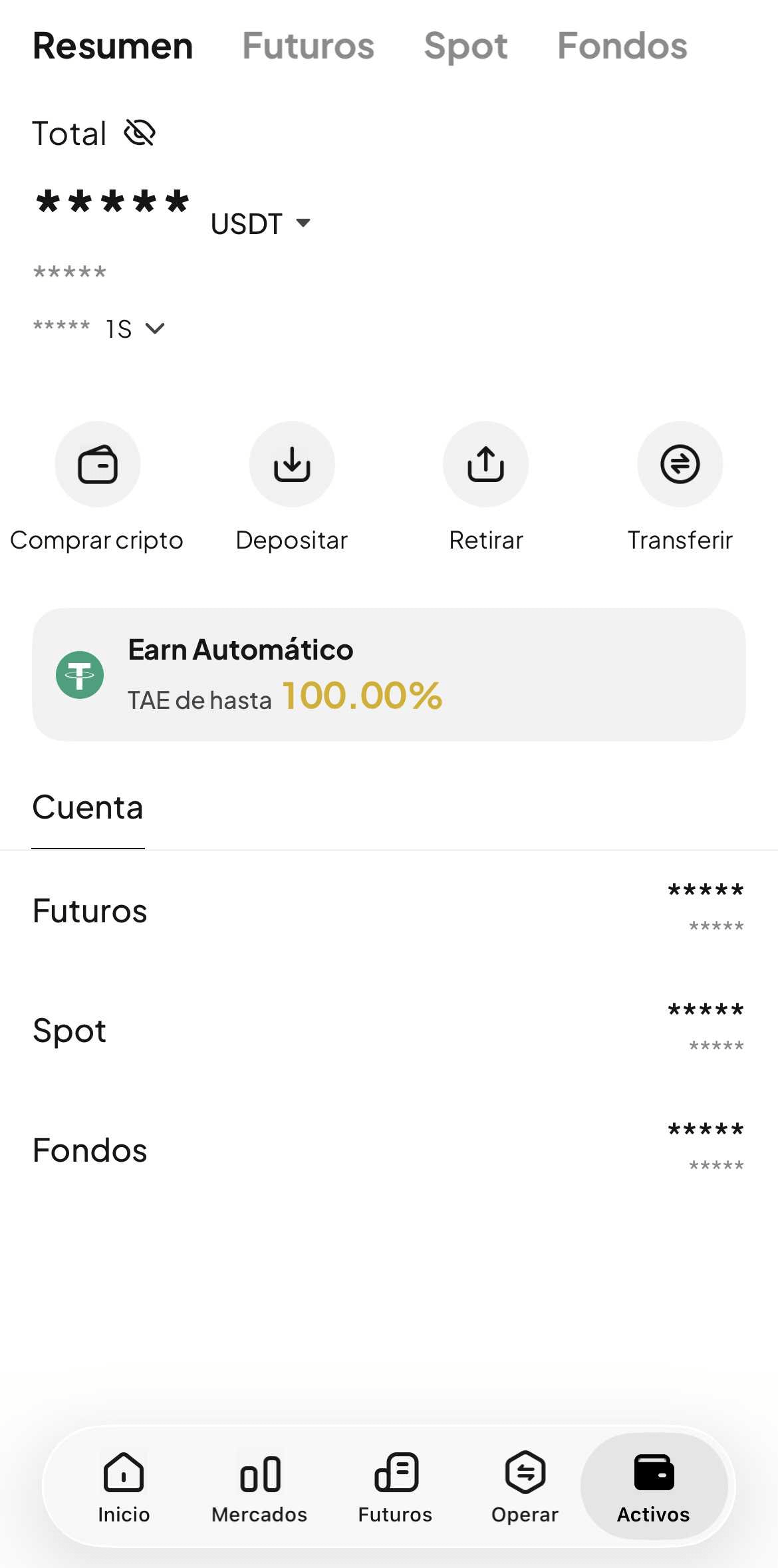Image resolution: width=778 pixels, height=1568 pixels.
Task: Select the Depositar icon
Action: [291, 464]
